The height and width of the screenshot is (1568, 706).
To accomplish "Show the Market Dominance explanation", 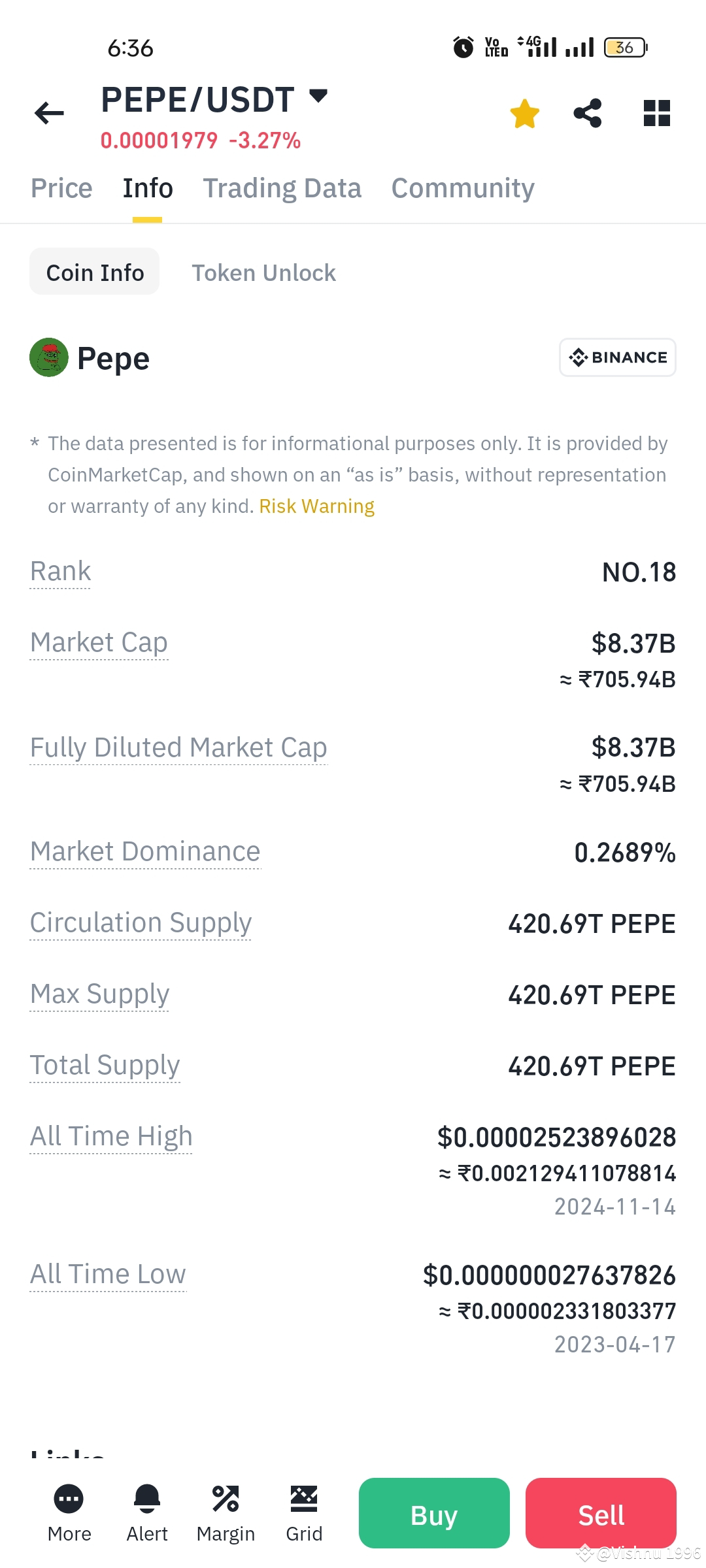I will [x=144, y=851].
